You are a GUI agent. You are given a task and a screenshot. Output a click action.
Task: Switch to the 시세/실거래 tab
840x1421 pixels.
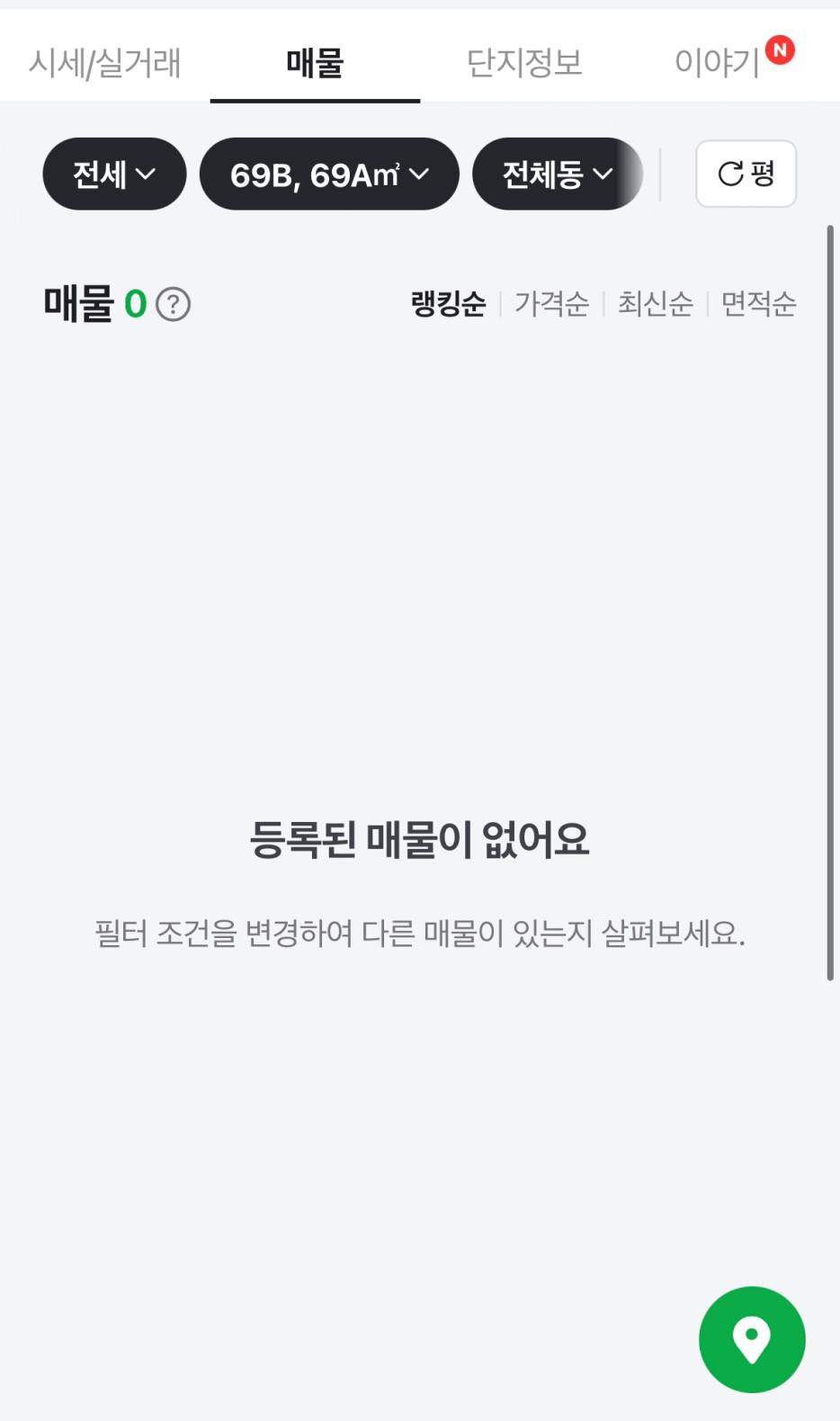click(x=105, y=62)
